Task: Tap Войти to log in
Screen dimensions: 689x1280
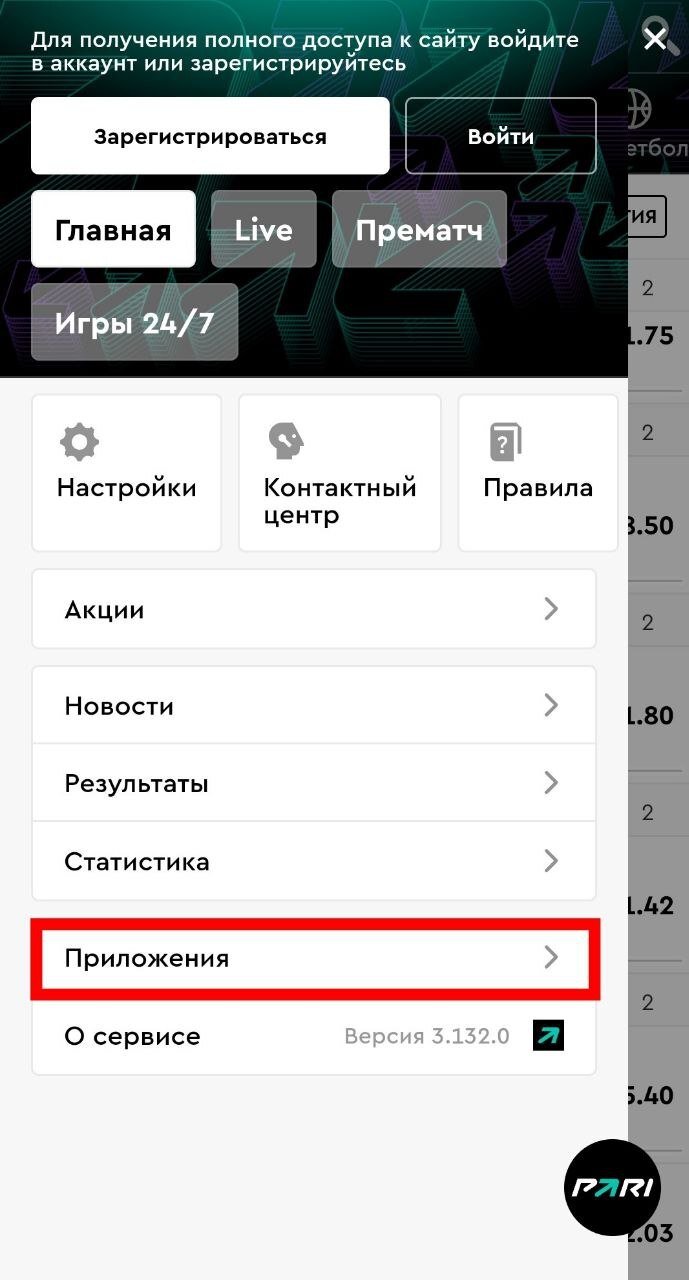Action: coord(500,136)
